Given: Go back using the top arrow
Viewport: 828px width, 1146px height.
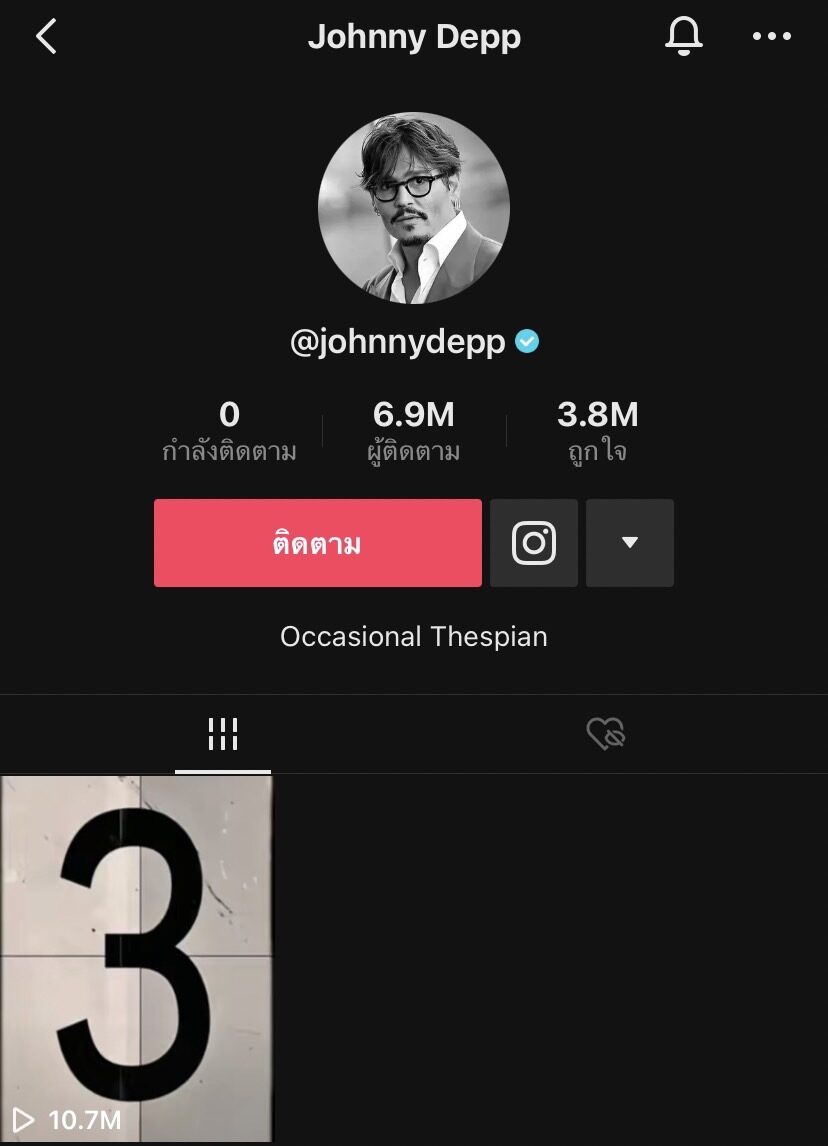Looking at the screenshot, I should point(46,37).
